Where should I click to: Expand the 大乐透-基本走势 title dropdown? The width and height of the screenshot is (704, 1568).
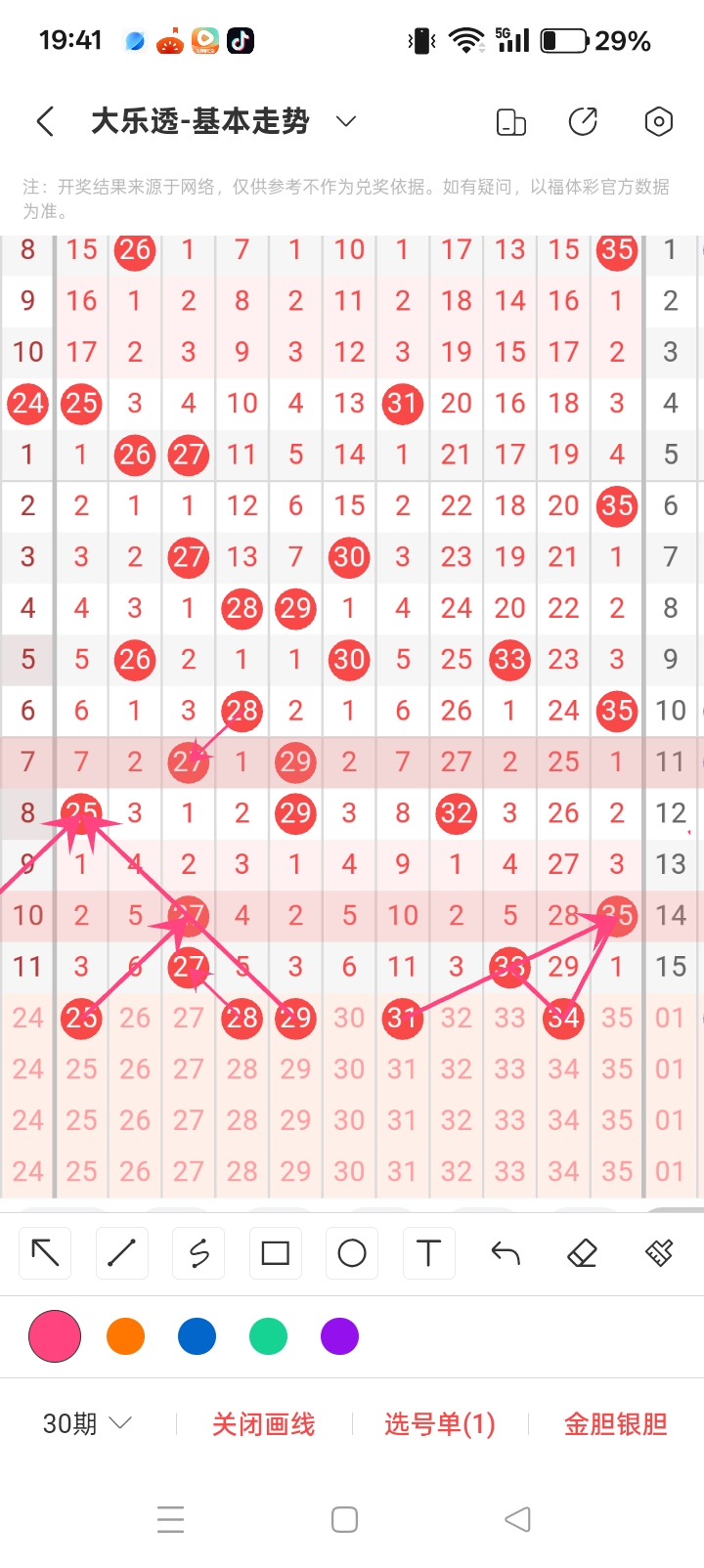point(345,122)
